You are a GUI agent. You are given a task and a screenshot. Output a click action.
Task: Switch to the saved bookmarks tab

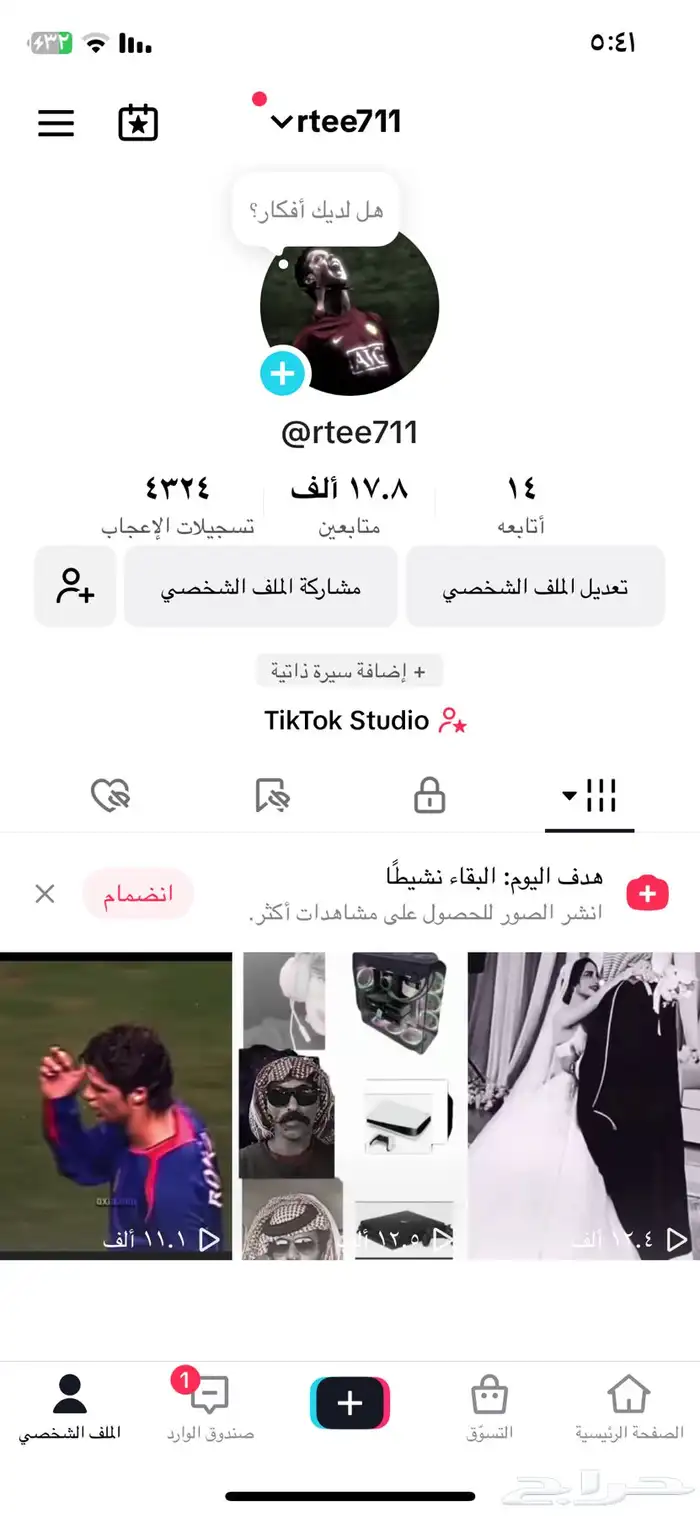click(271, 797)
